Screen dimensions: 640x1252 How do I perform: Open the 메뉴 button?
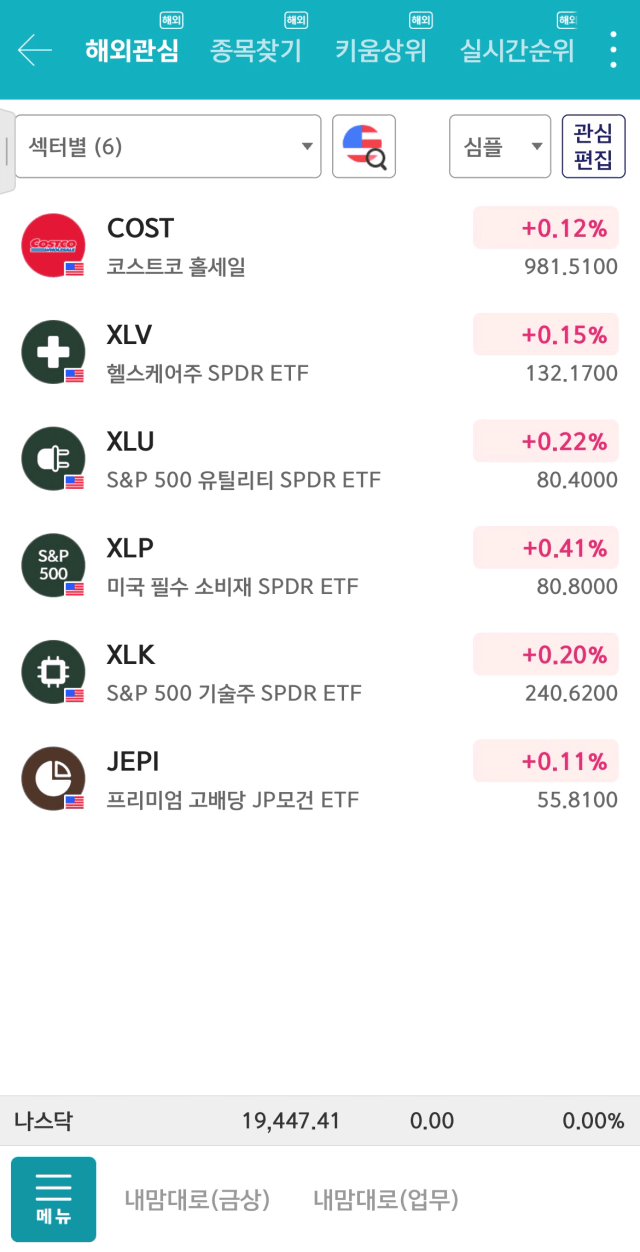(54, 1199)
